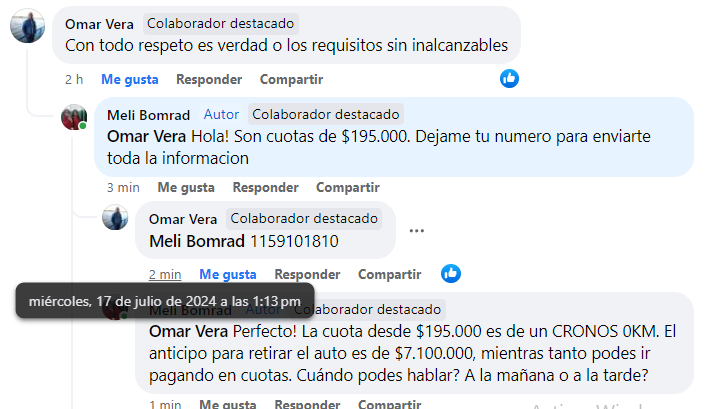Share Meli Bomrad's cuotas comment

(347, 187)
